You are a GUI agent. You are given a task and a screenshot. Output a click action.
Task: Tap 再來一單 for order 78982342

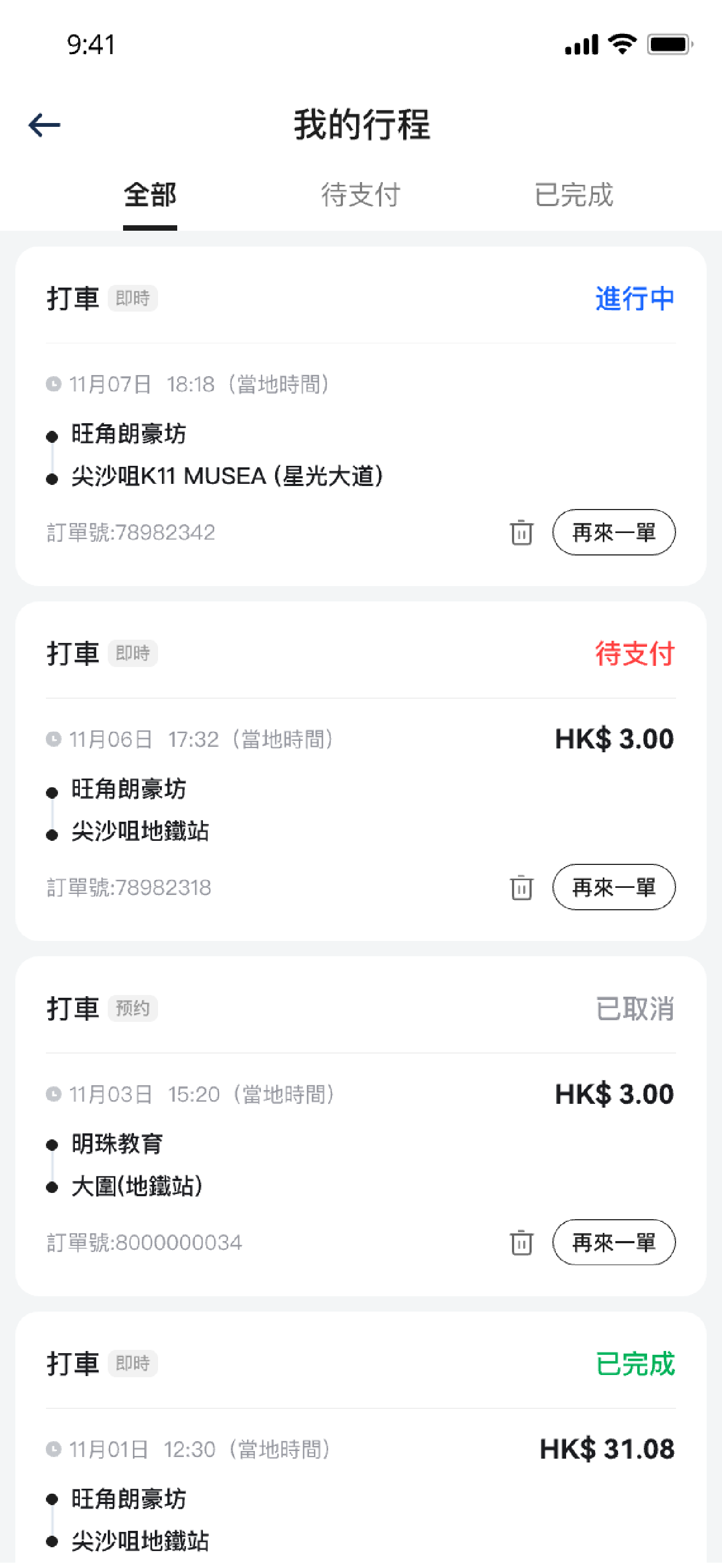[614, 533]
